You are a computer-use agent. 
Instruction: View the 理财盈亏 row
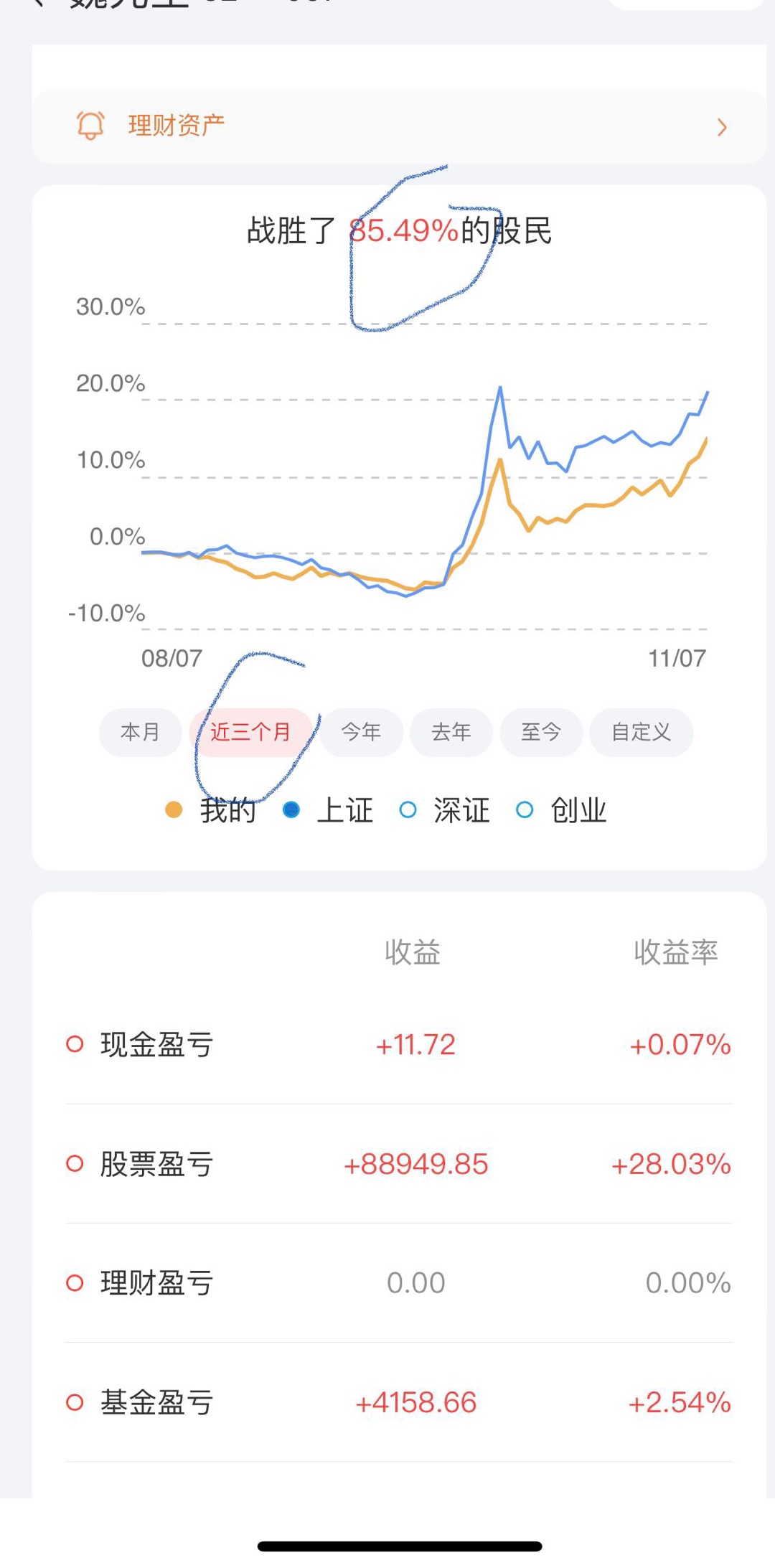click(399, 1283)
